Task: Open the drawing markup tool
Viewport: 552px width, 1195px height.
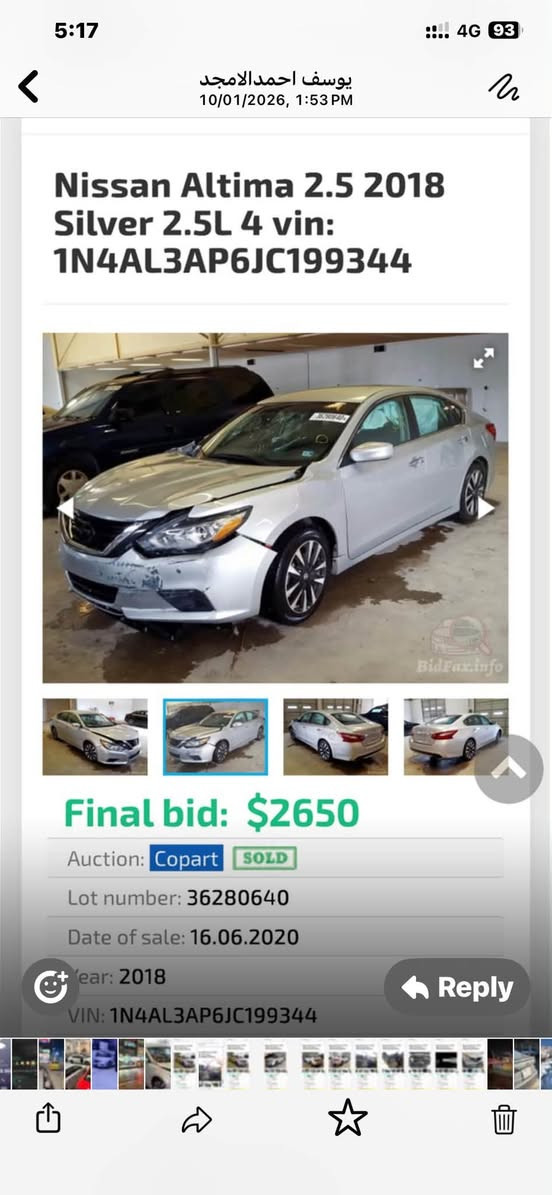Action: click(x=504, y=87)
